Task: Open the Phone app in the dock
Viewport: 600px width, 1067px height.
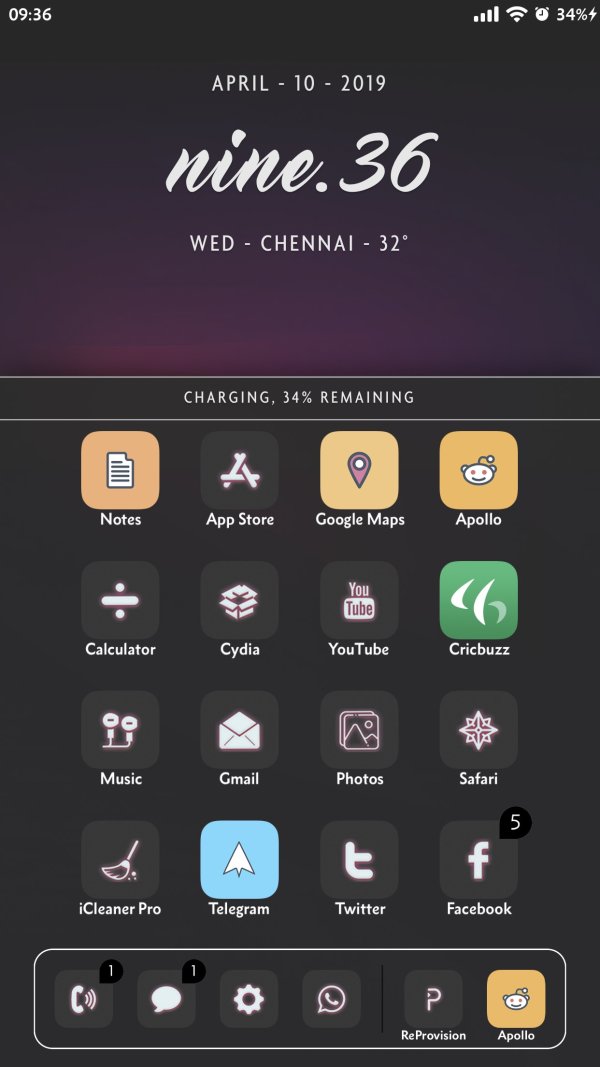Action: (x=84, y=998)
